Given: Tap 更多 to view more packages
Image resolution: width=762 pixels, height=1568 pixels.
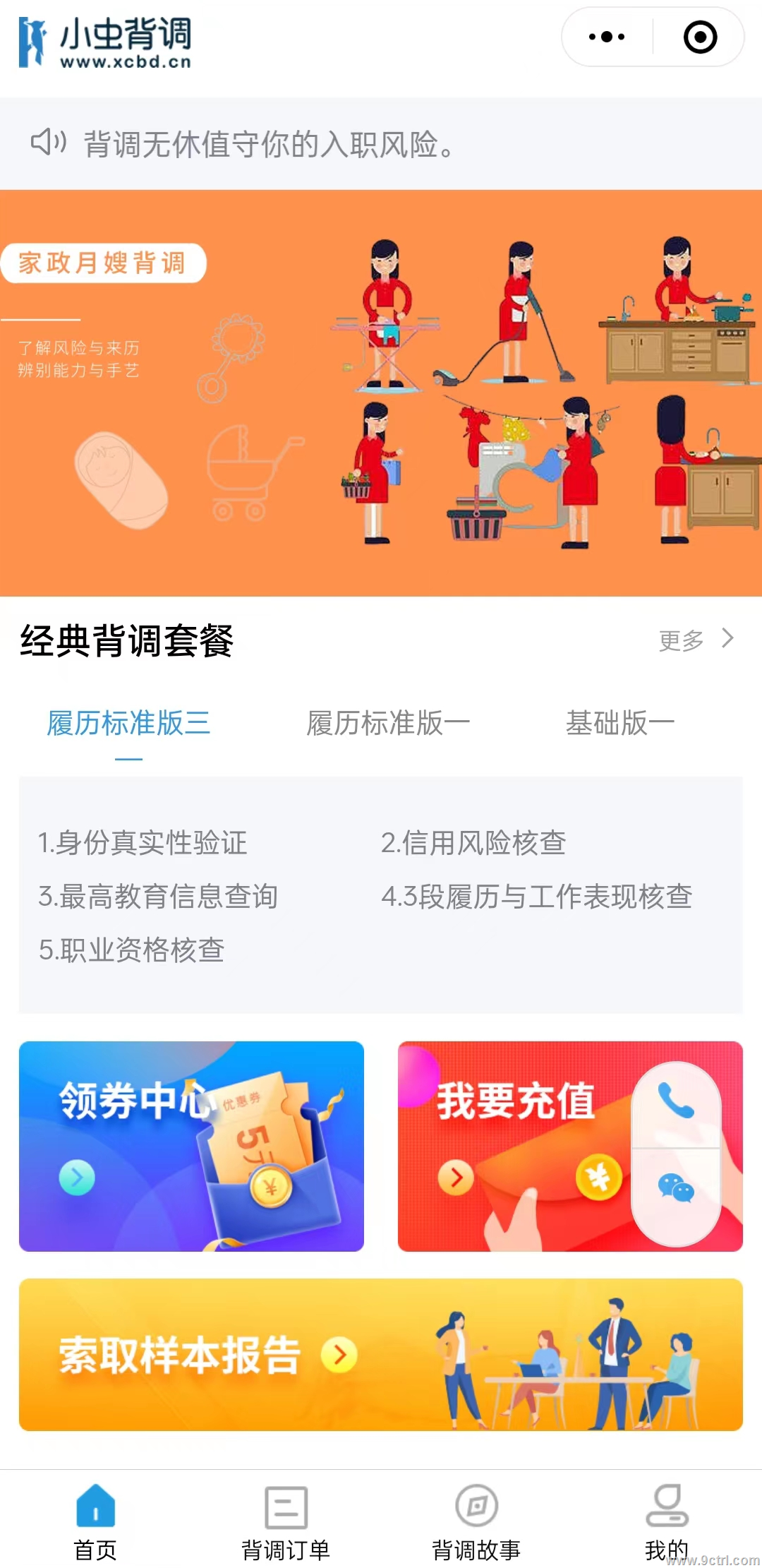Looking at the screenshot, I should pyautogui.click(x=695, y=640).
